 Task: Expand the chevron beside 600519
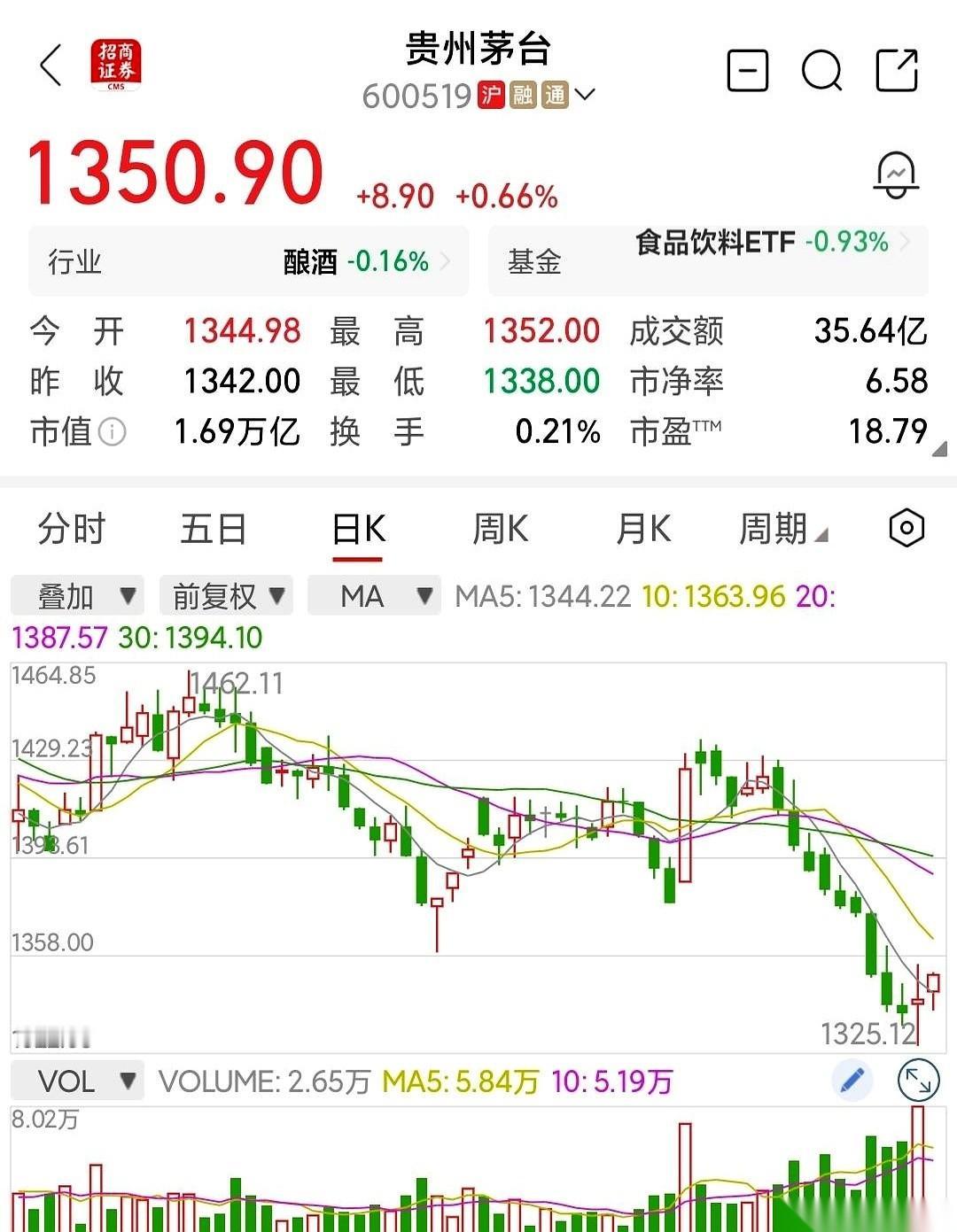(587, 94)
